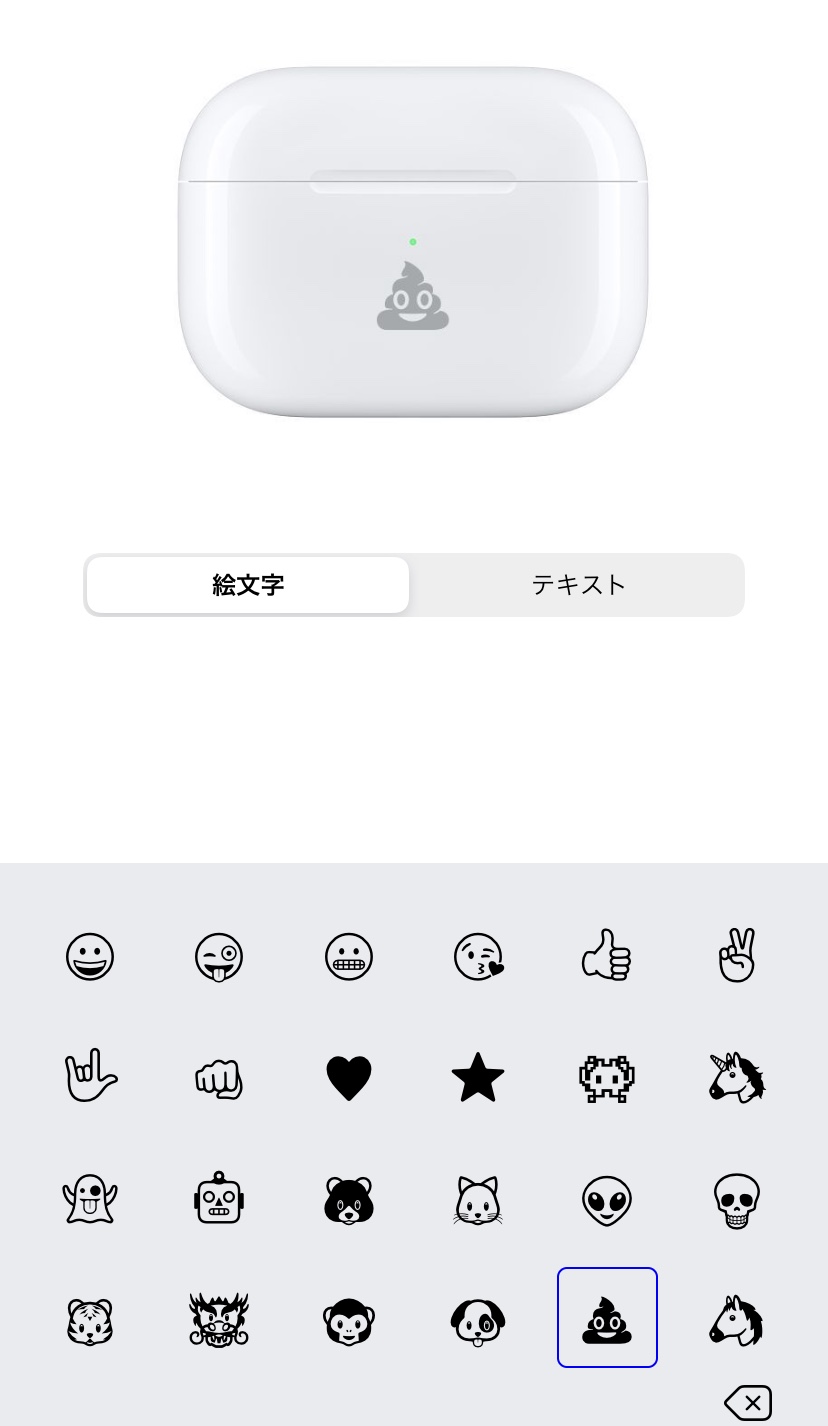Select the grinning face emoji
Screen dimensions: 828x1426
point(89,956)
